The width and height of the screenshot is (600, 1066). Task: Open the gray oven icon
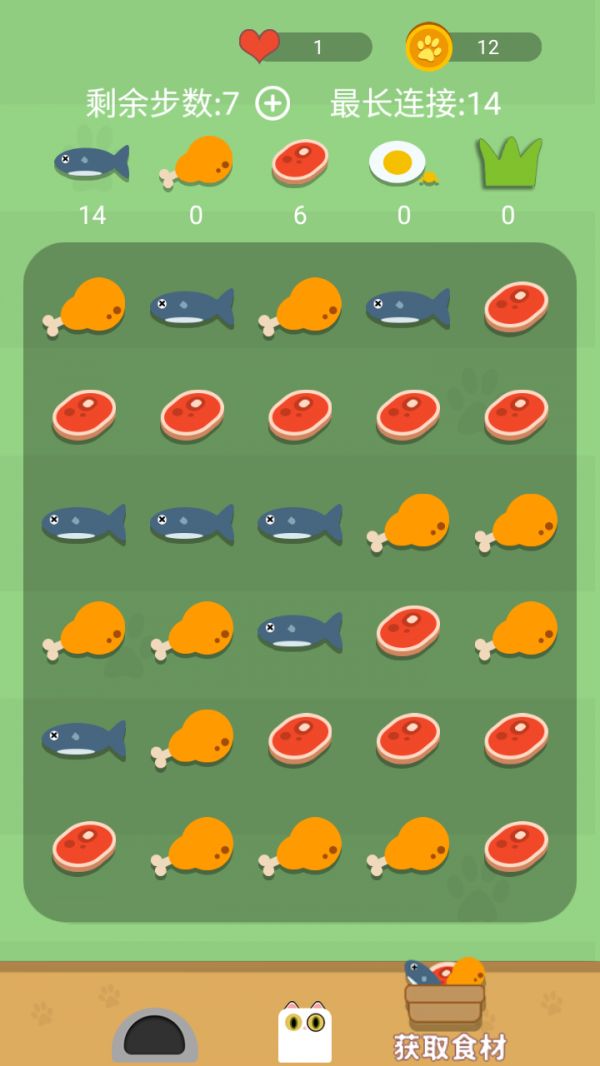(x=155, y=1036)
